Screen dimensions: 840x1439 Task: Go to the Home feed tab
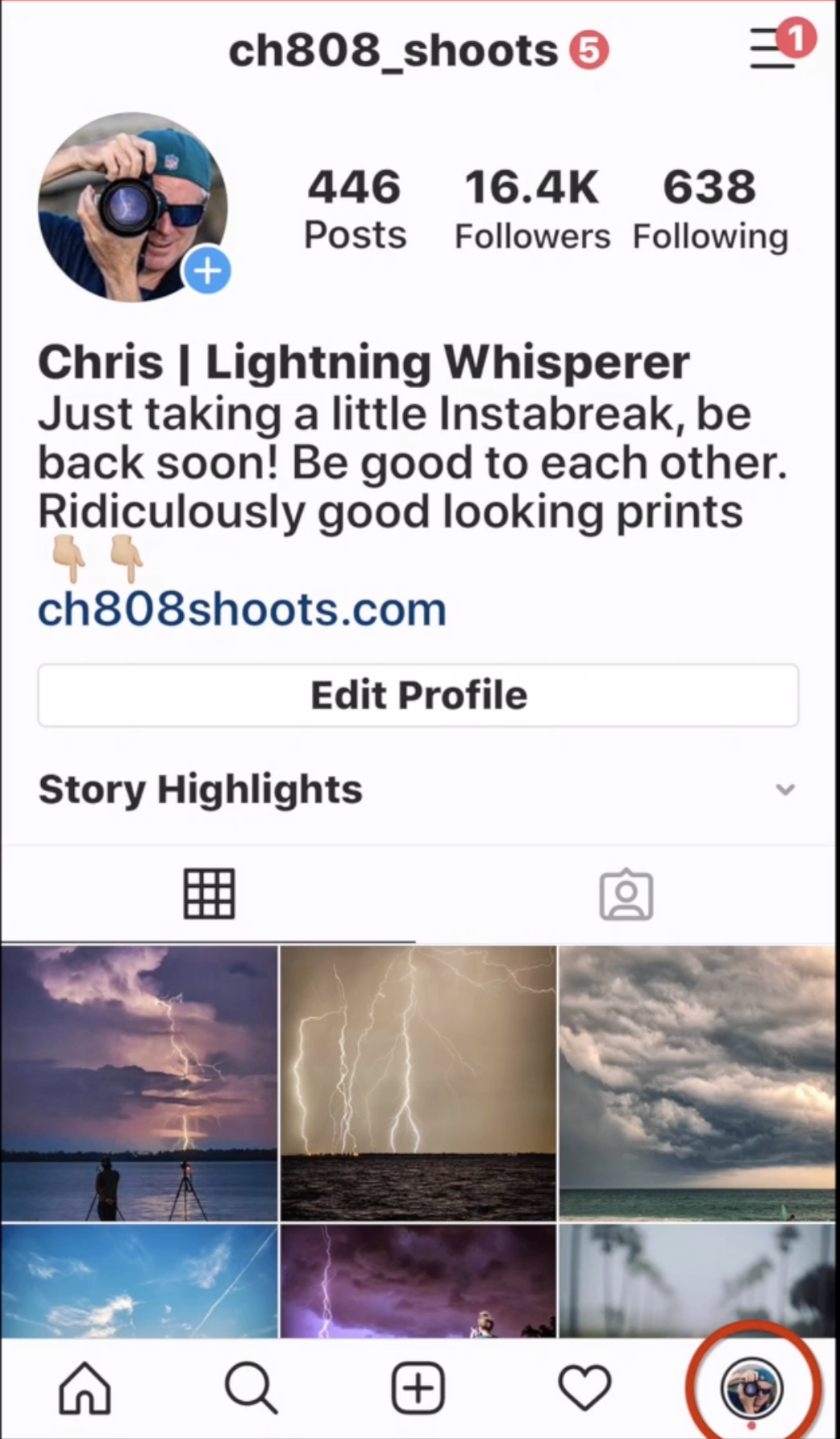click(x=85, y=1388)
